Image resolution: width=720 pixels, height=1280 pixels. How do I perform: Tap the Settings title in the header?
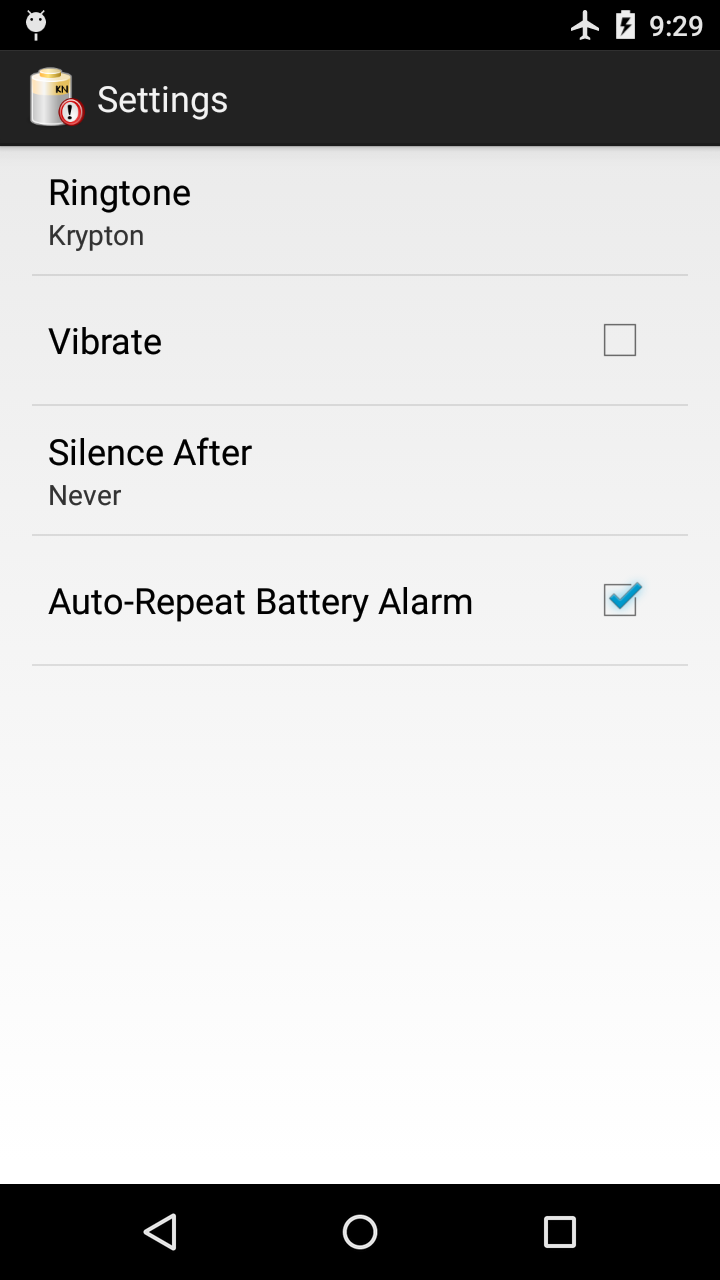[161, 99]
